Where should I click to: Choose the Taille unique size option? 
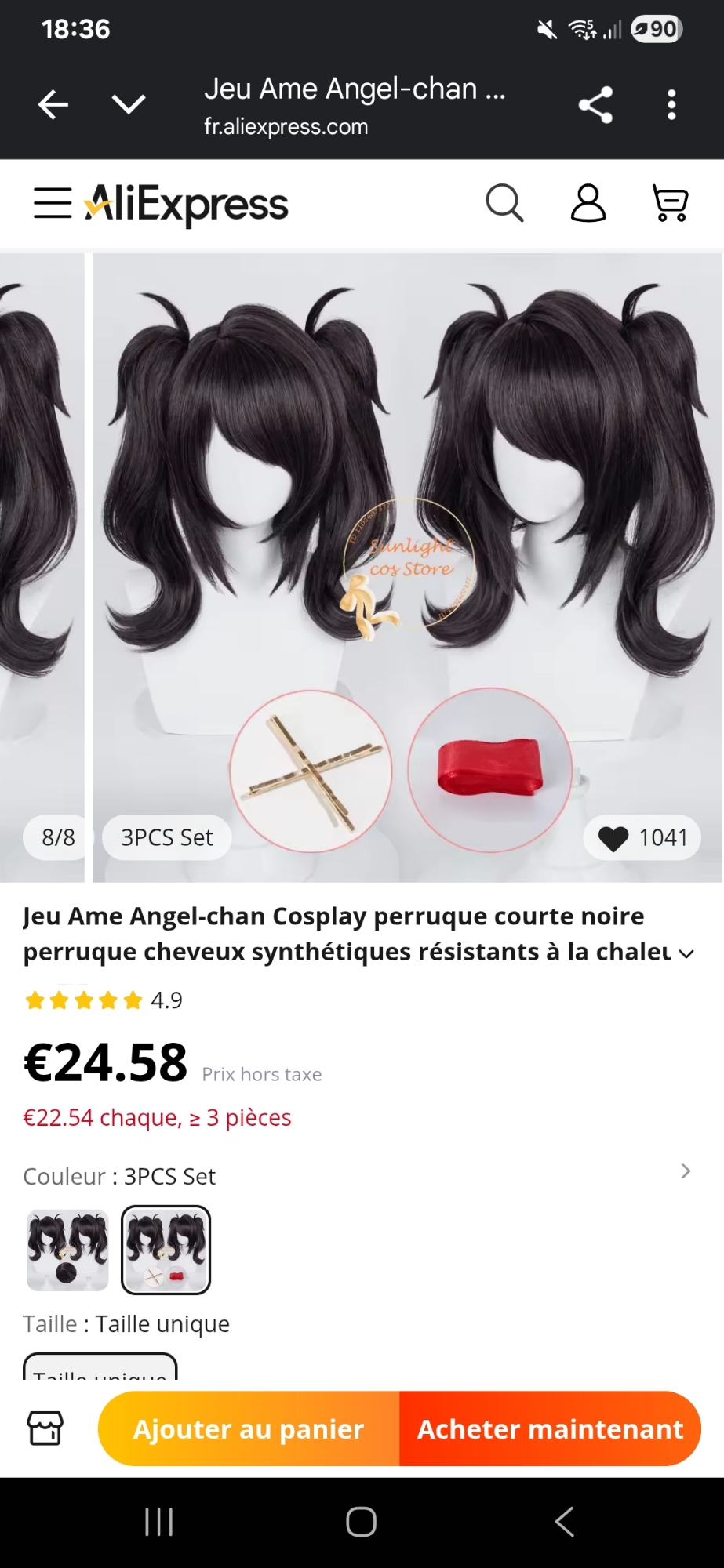click(100, 1368)
